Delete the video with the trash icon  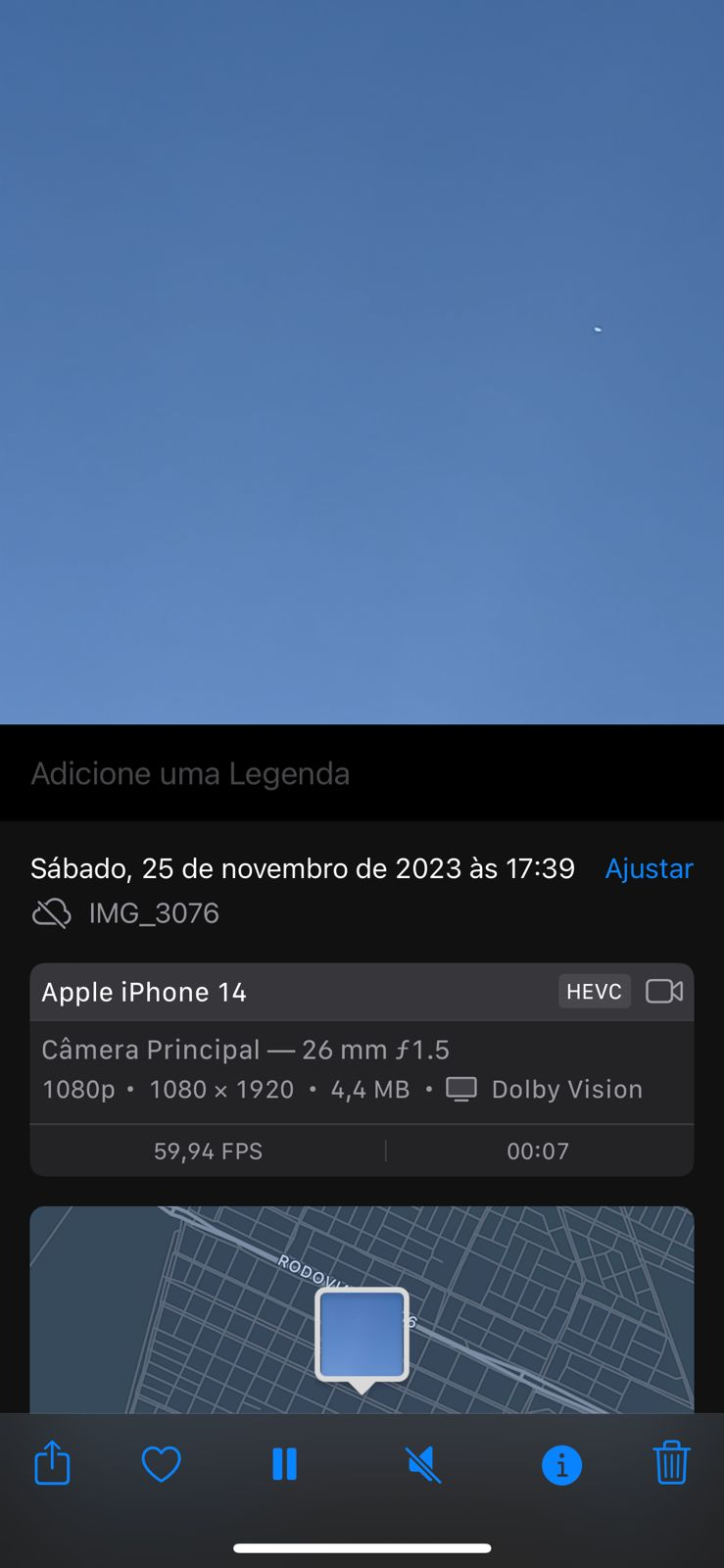point(671,1463)
